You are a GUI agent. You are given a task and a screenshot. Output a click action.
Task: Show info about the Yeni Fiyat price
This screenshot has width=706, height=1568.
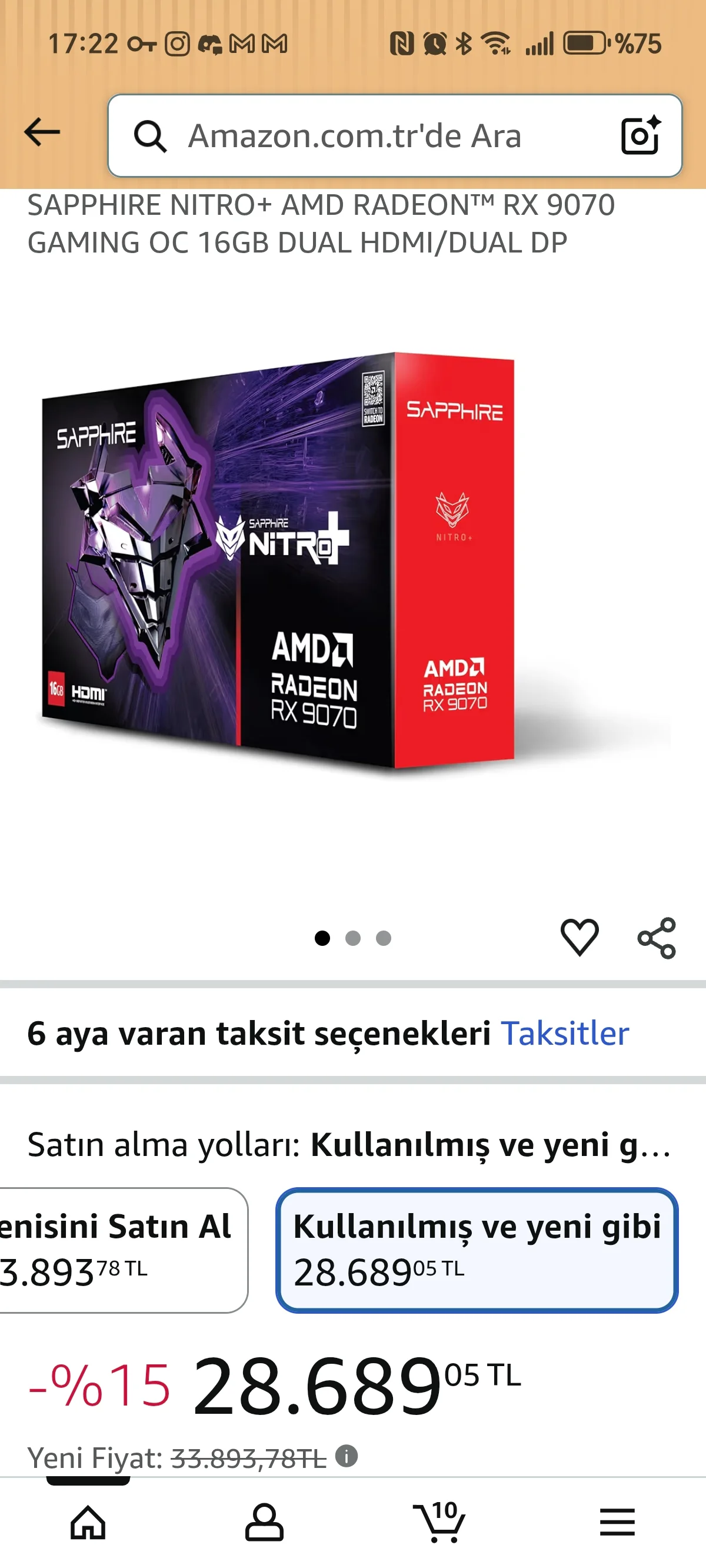347,1457
